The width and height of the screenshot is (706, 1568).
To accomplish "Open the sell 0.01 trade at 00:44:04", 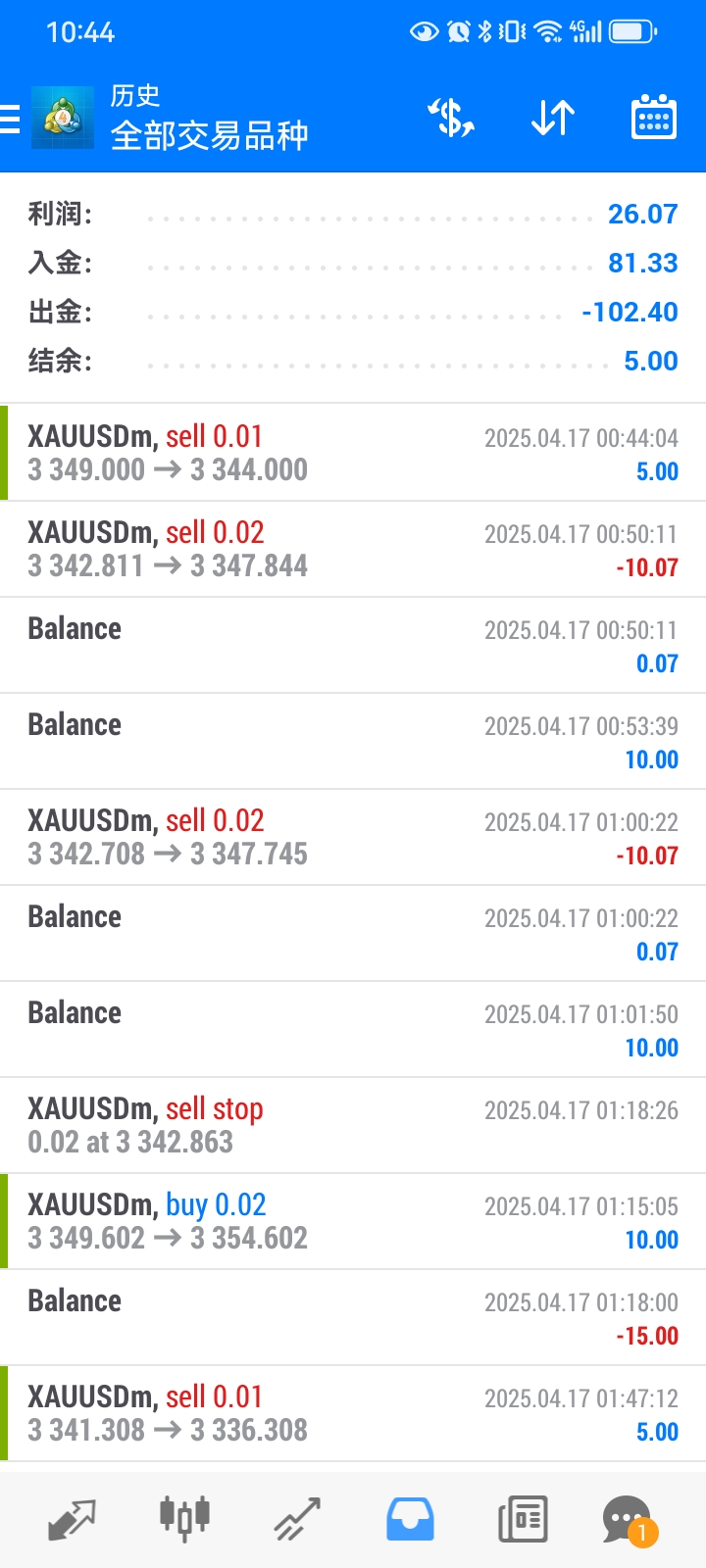I will [x=353, y=453].
